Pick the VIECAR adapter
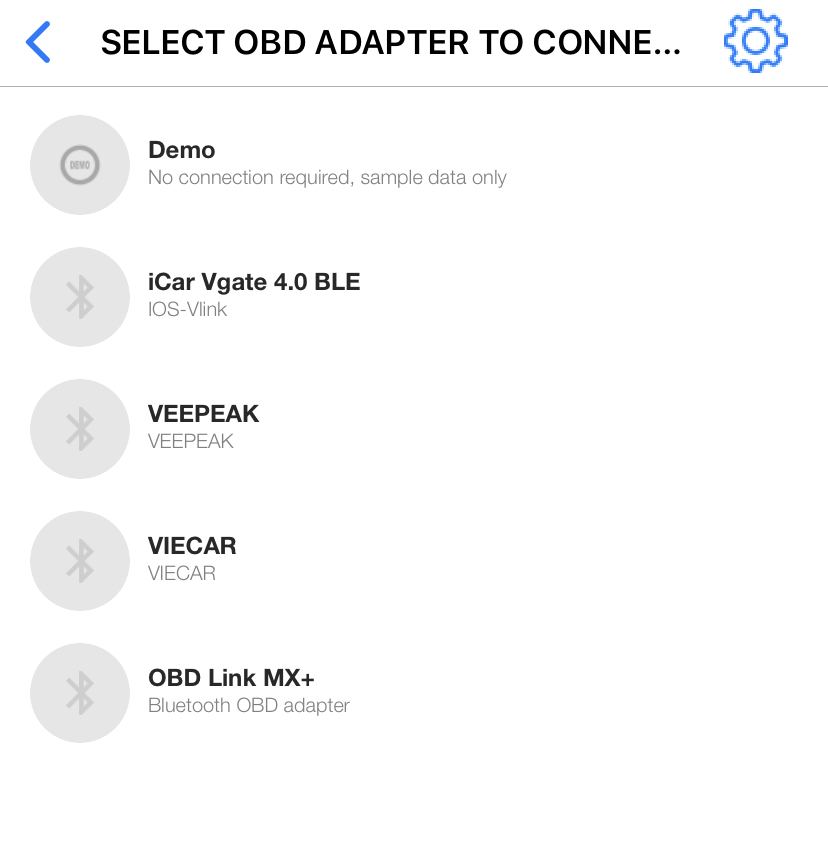The image size is (828, 852). pos(192,558)
